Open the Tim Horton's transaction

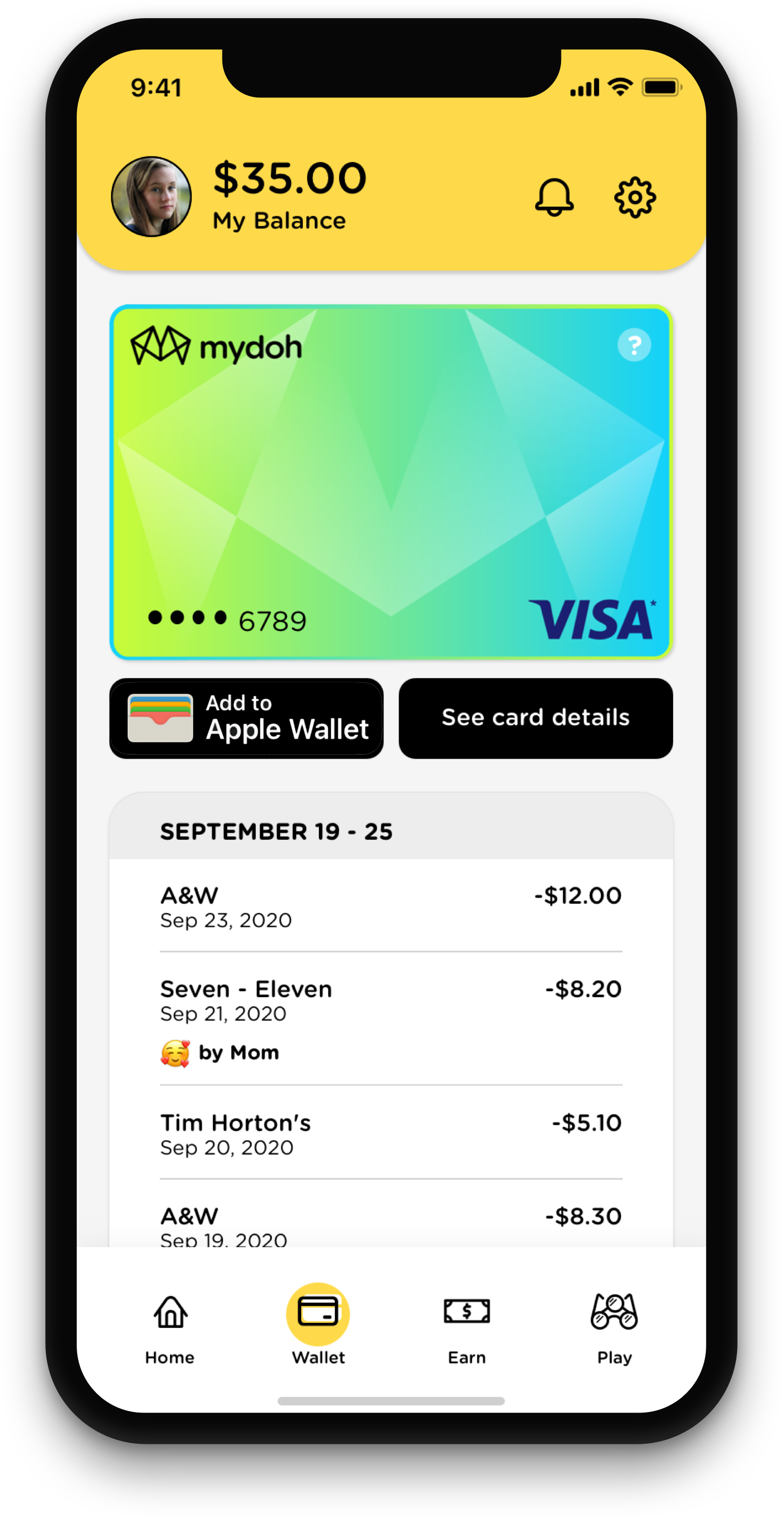pos(391,1133)
